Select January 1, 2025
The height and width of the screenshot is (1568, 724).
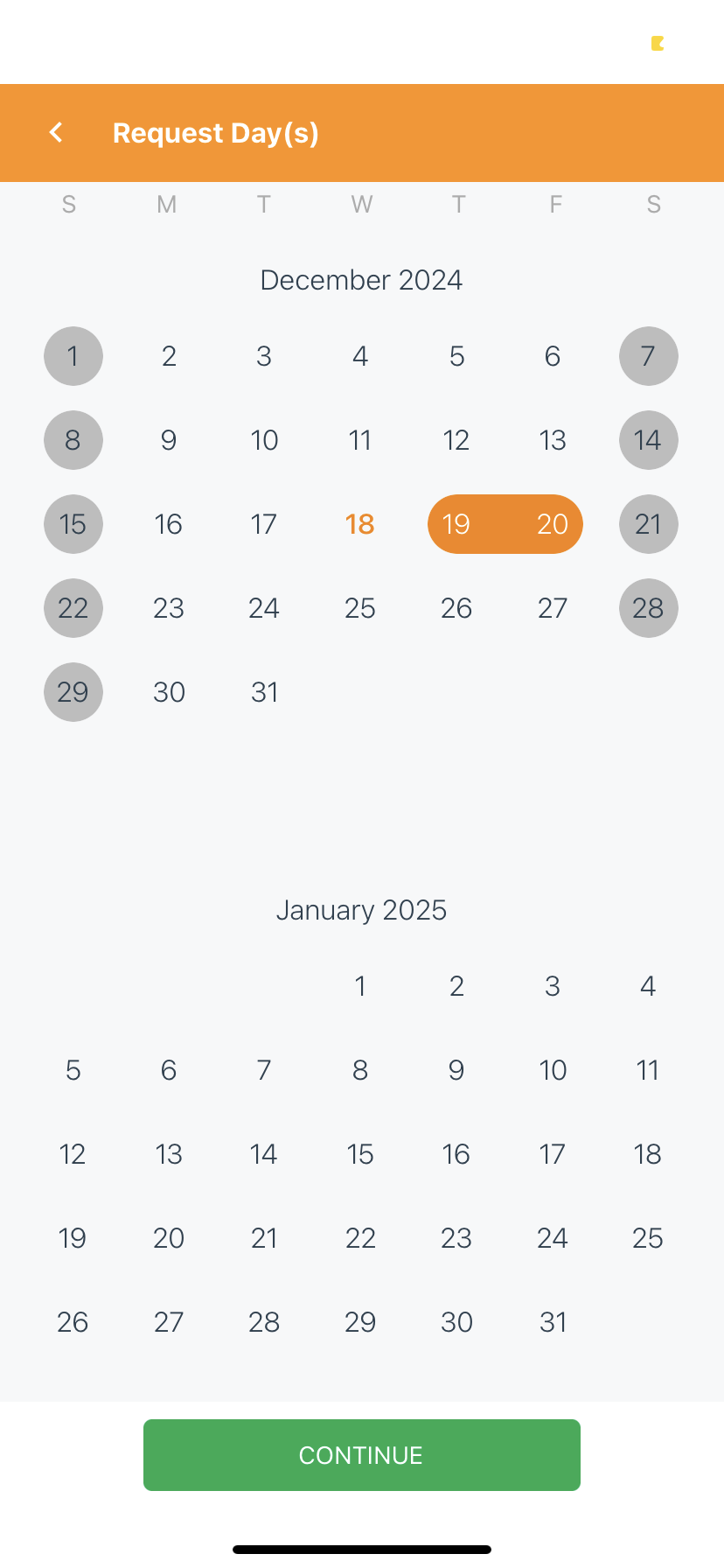360,986
